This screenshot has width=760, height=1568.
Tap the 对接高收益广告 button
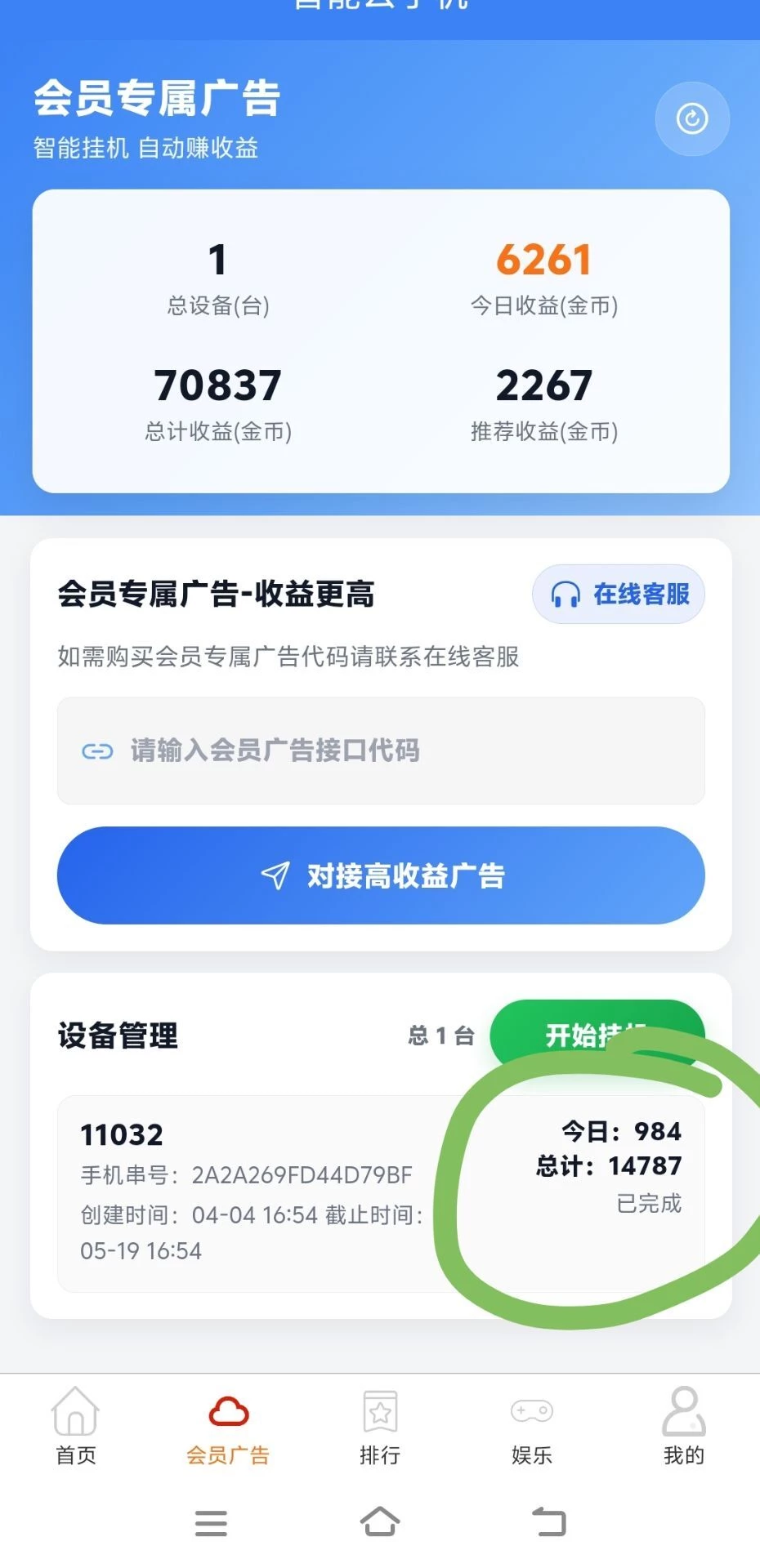(381, 875)
